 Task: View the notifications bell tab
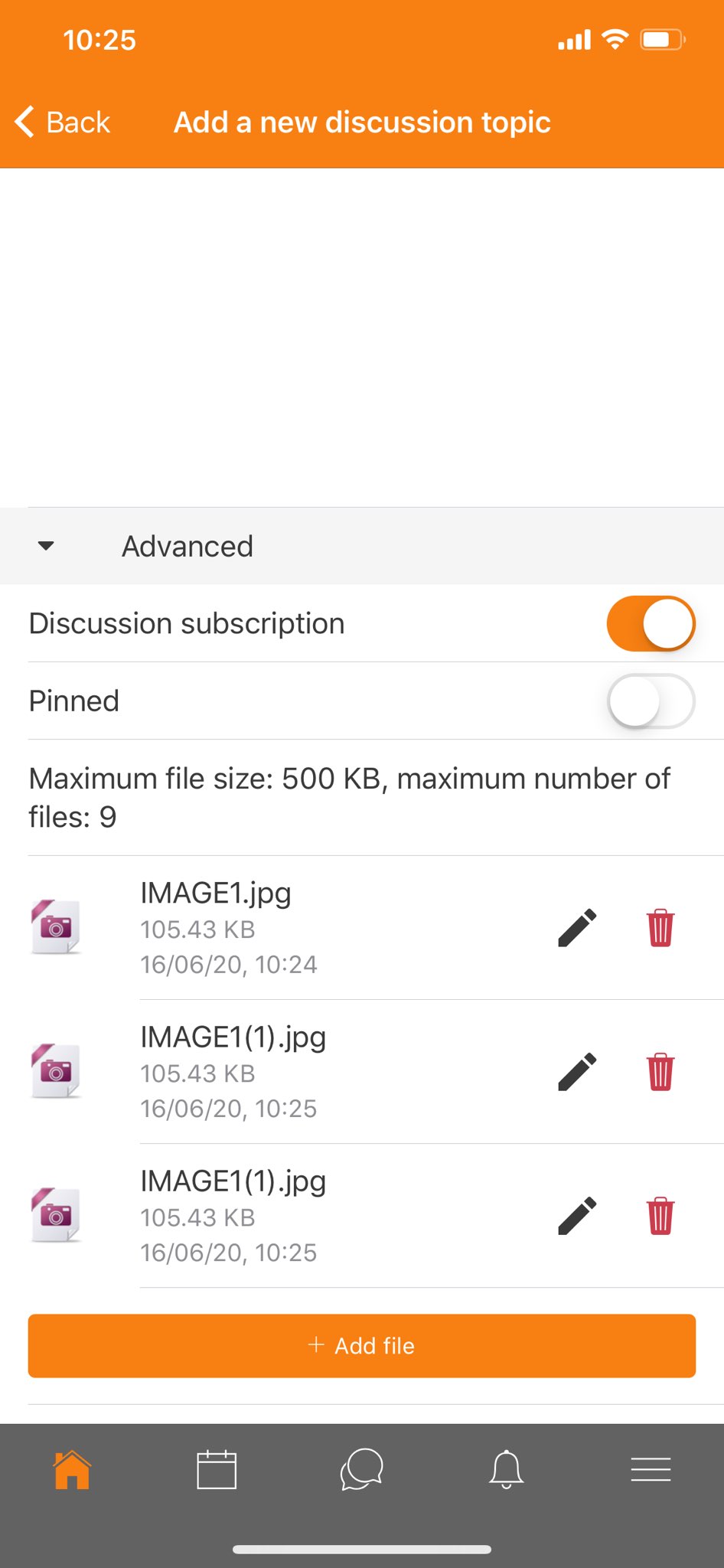506,1470
